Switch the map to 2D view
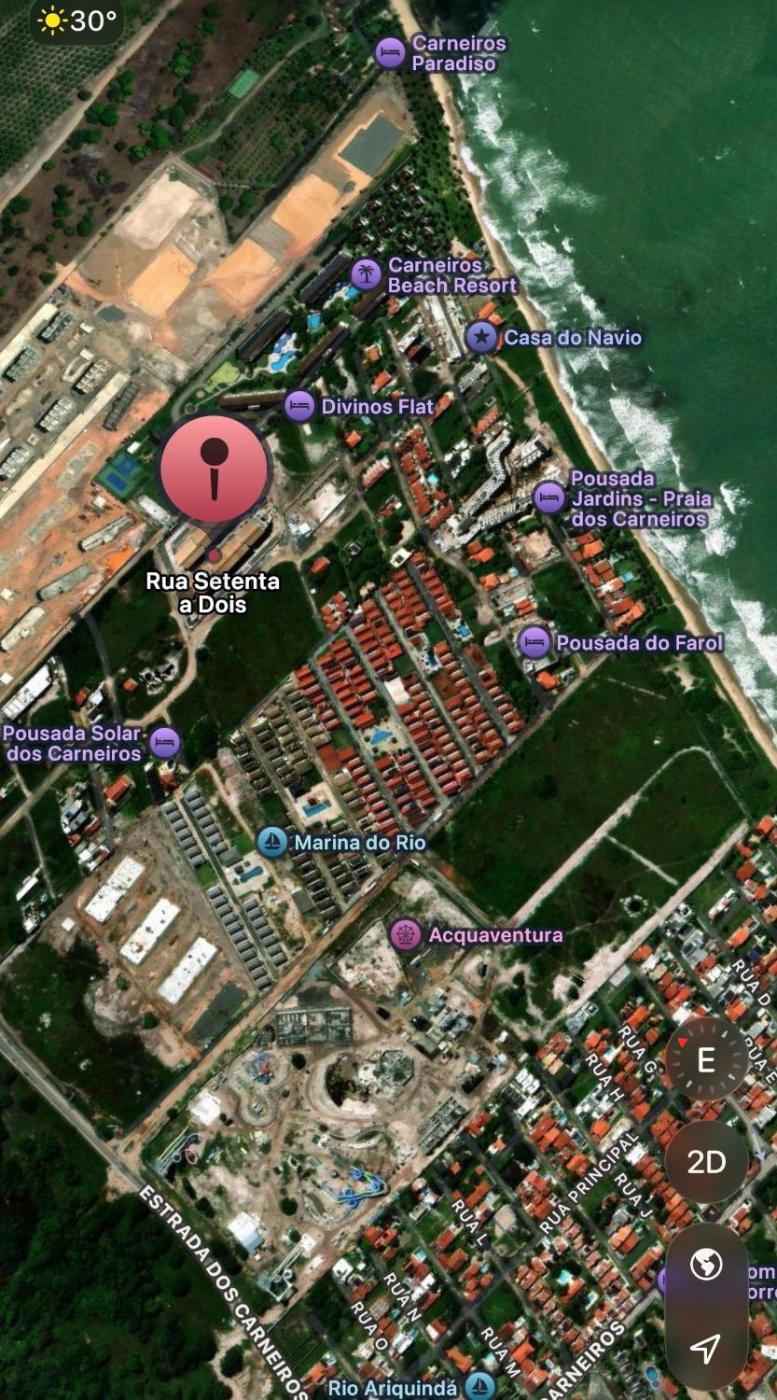Screen dimensions: 777x1400 706,1162
